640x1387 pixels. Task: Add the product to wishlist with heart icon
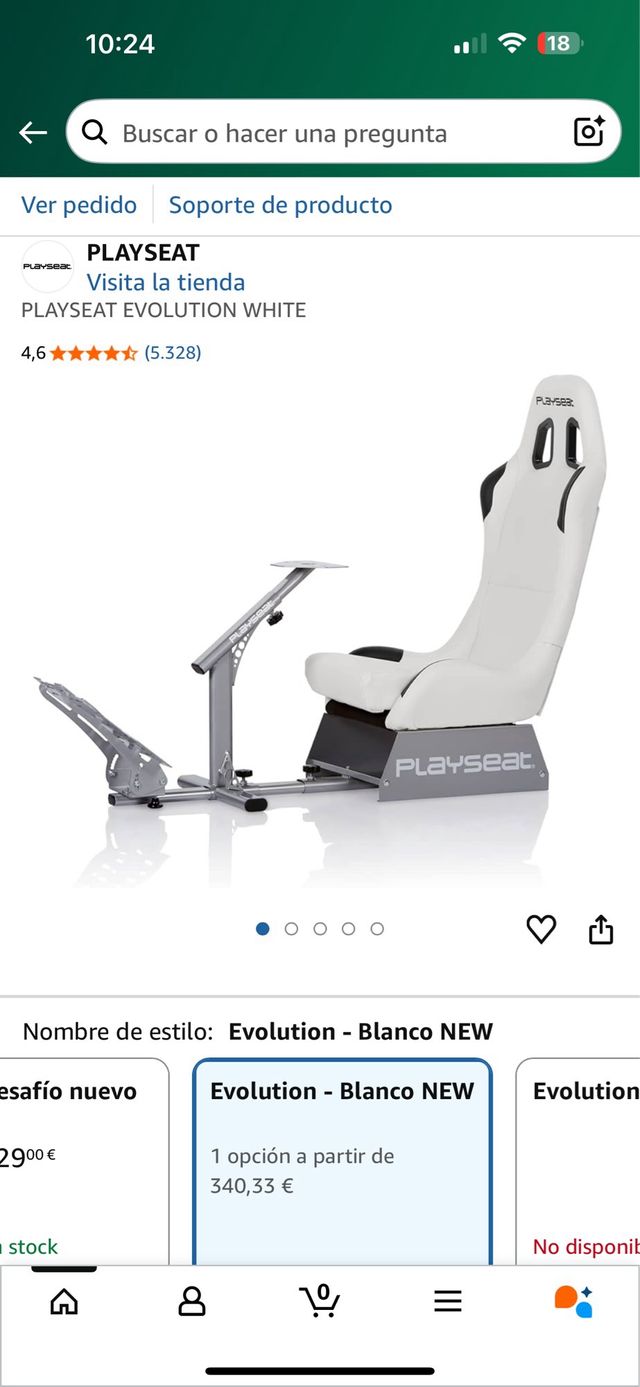[541, 929]
